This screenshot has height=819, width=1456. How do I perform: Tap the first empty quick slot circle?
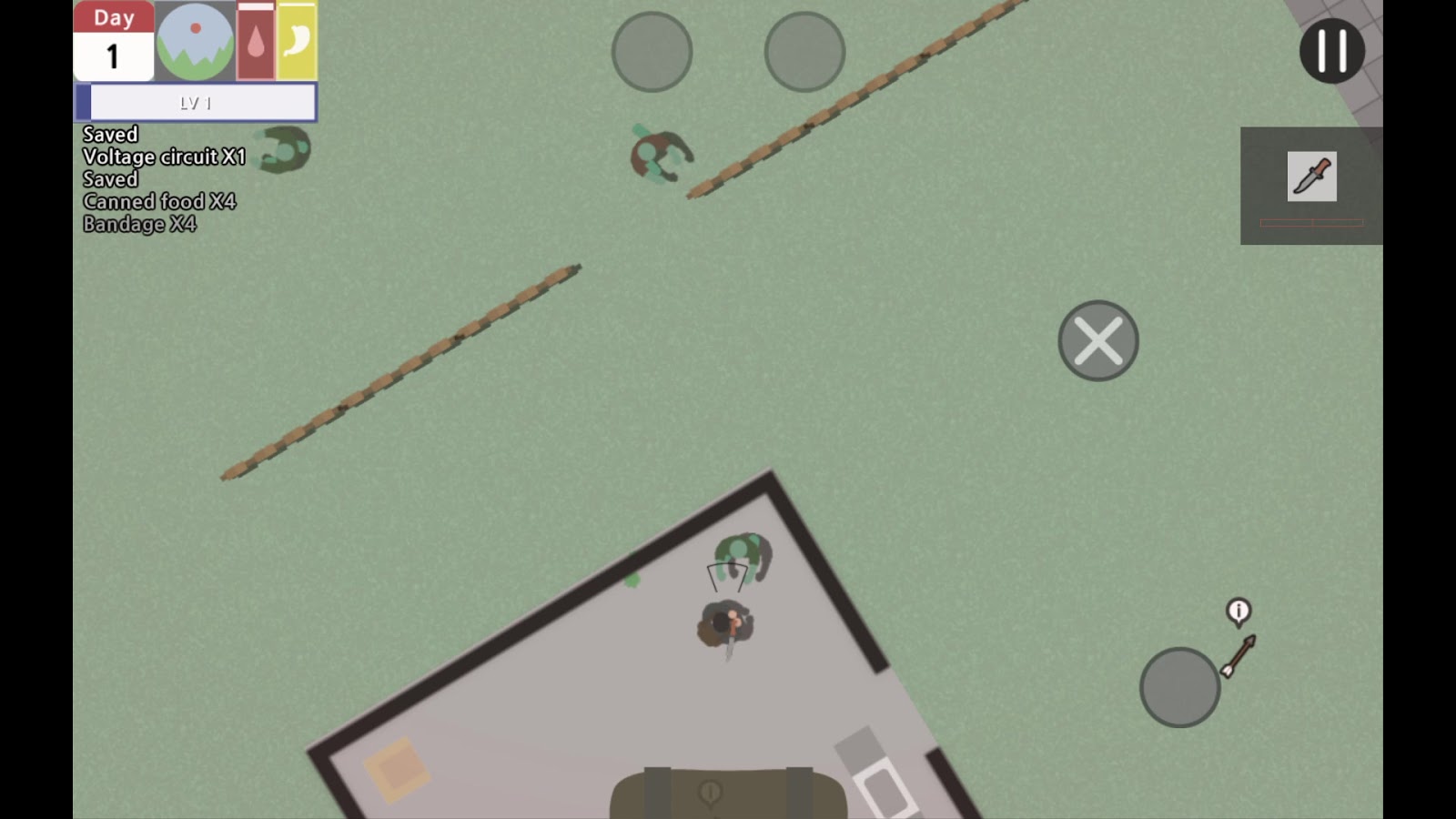(652, 52)
